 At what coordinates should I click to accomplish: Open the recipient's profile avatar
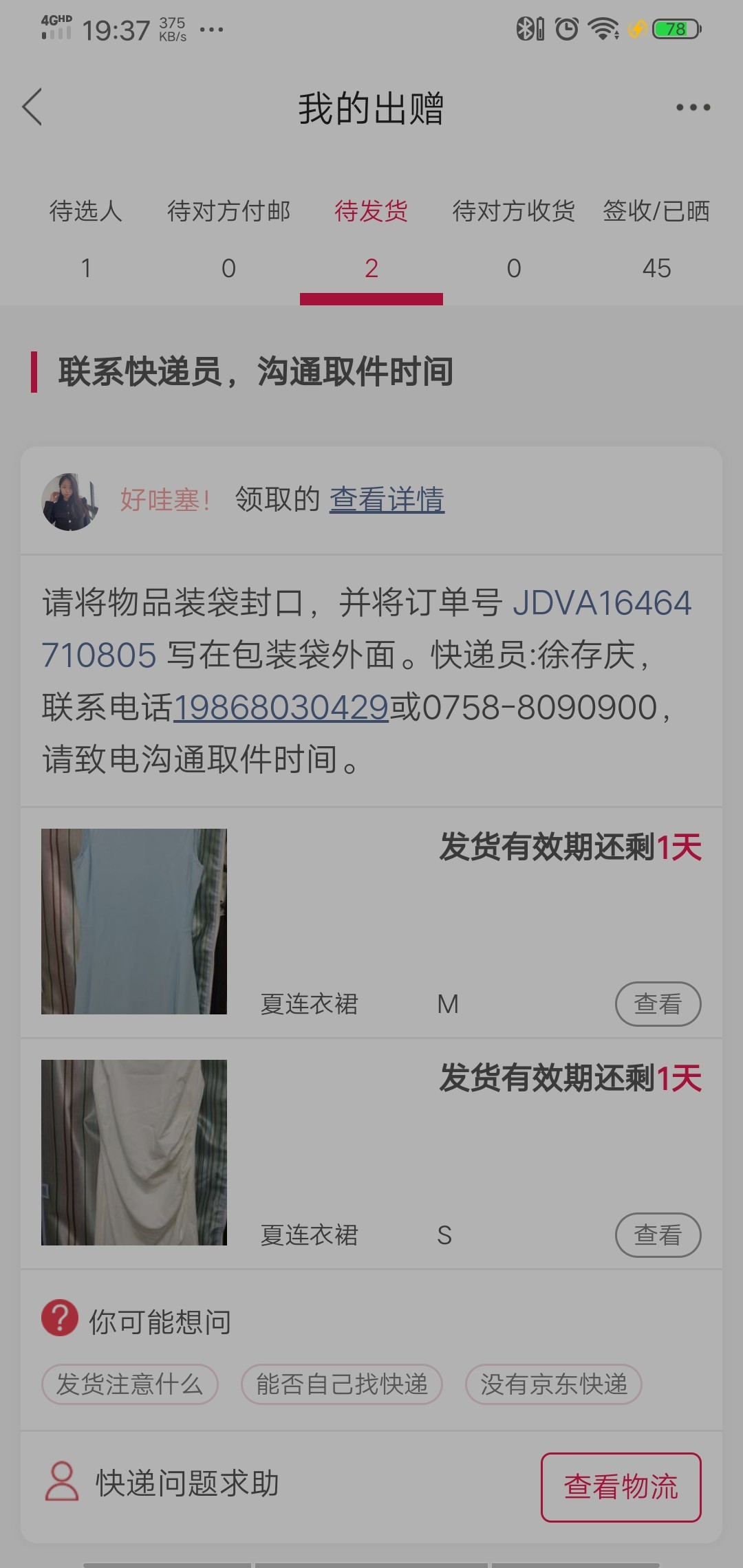pos(69,501)
